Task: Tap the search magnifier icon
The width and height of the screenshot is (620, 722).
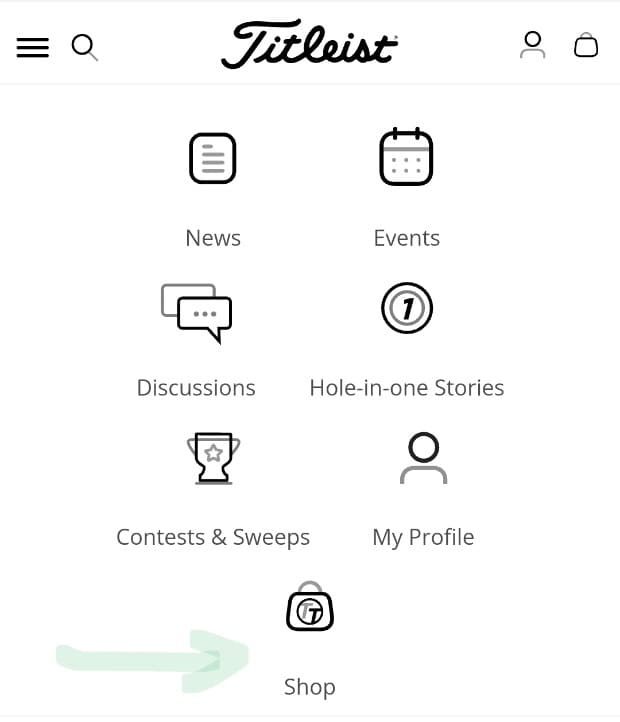Action: pos(84,46)
